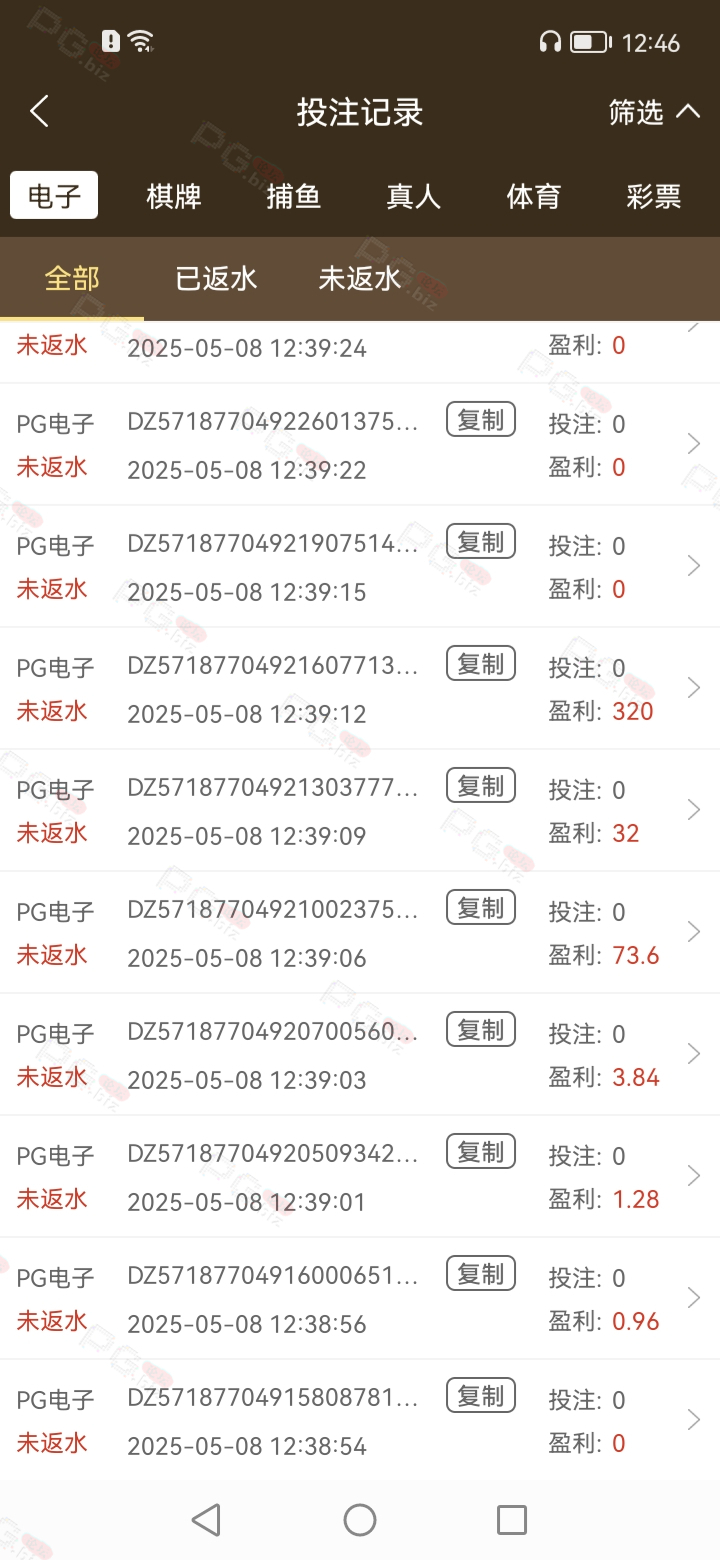Show 未返水 records only

point(360,279)
